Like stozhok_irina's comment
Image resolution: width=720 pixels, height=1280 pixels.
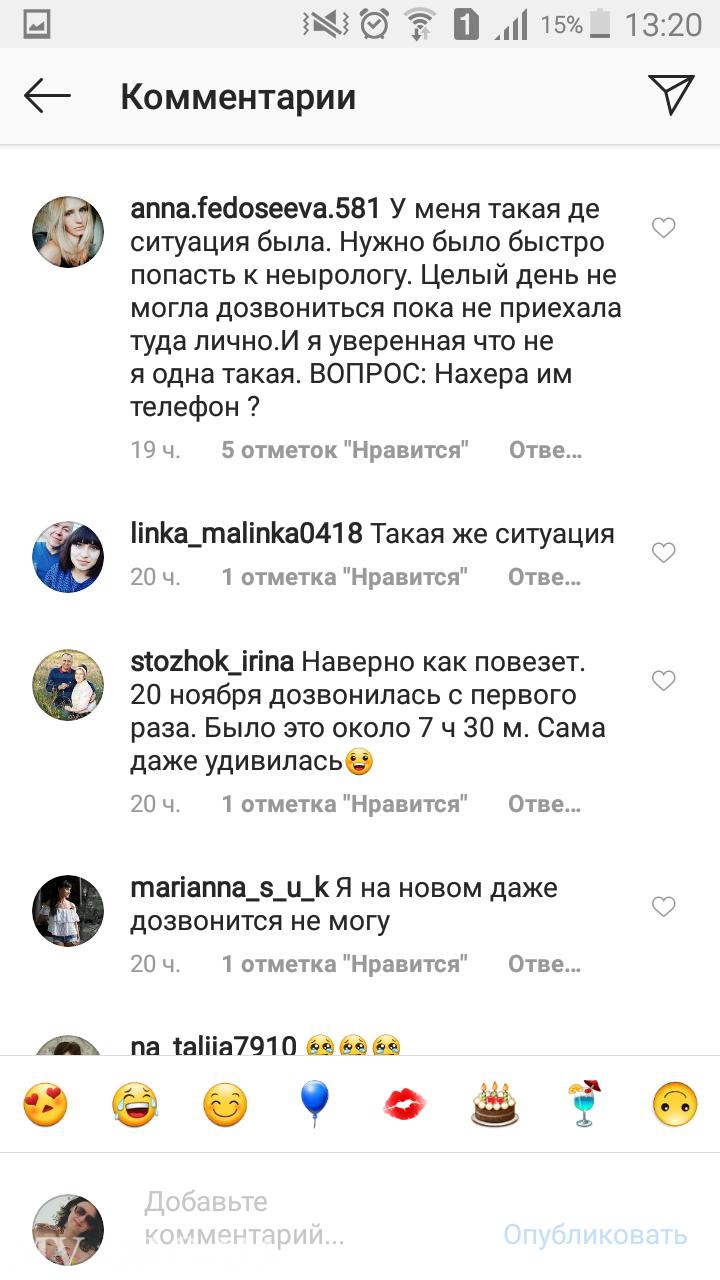pyautogui.click(x=663, y=681)
